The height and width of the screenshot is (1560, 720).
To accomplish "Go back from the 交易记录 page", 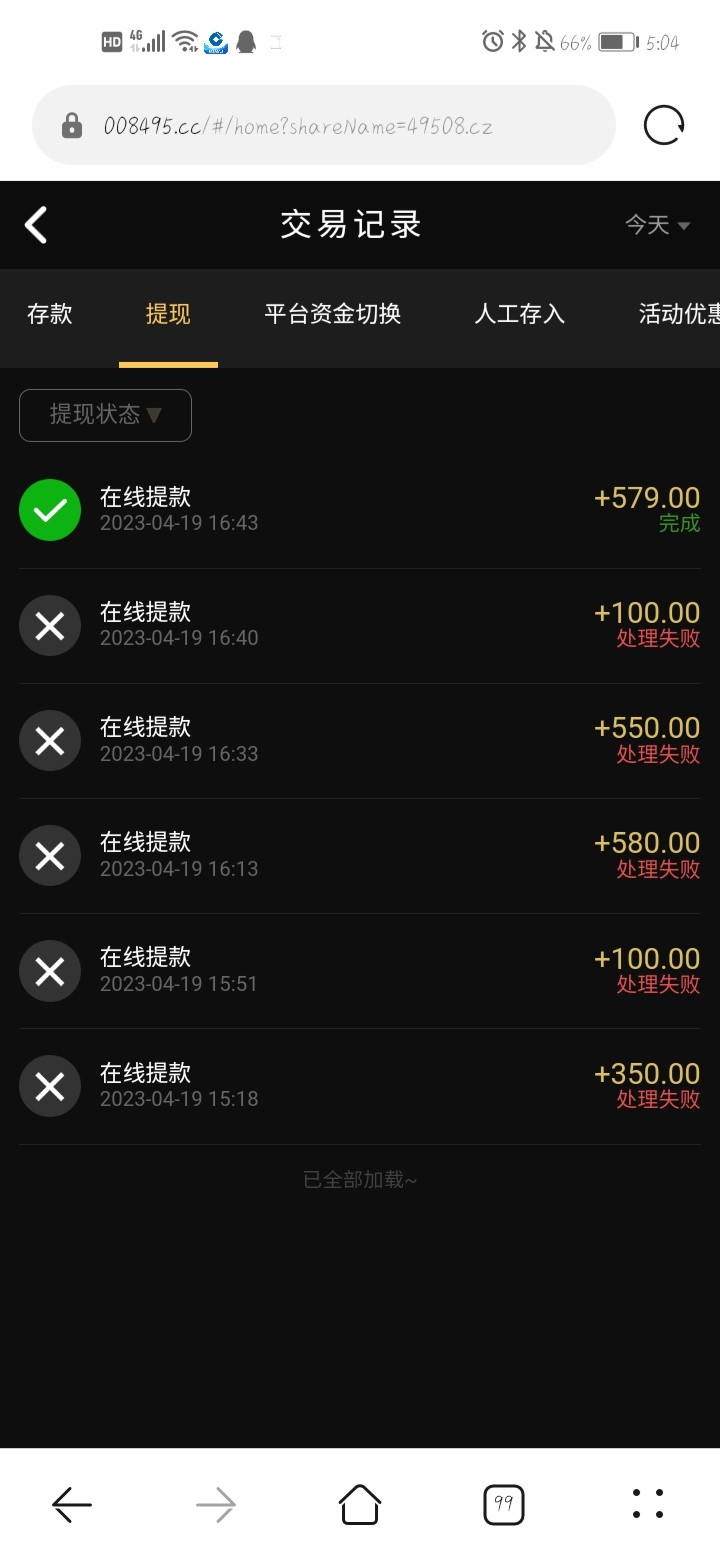I will (36, 225).
